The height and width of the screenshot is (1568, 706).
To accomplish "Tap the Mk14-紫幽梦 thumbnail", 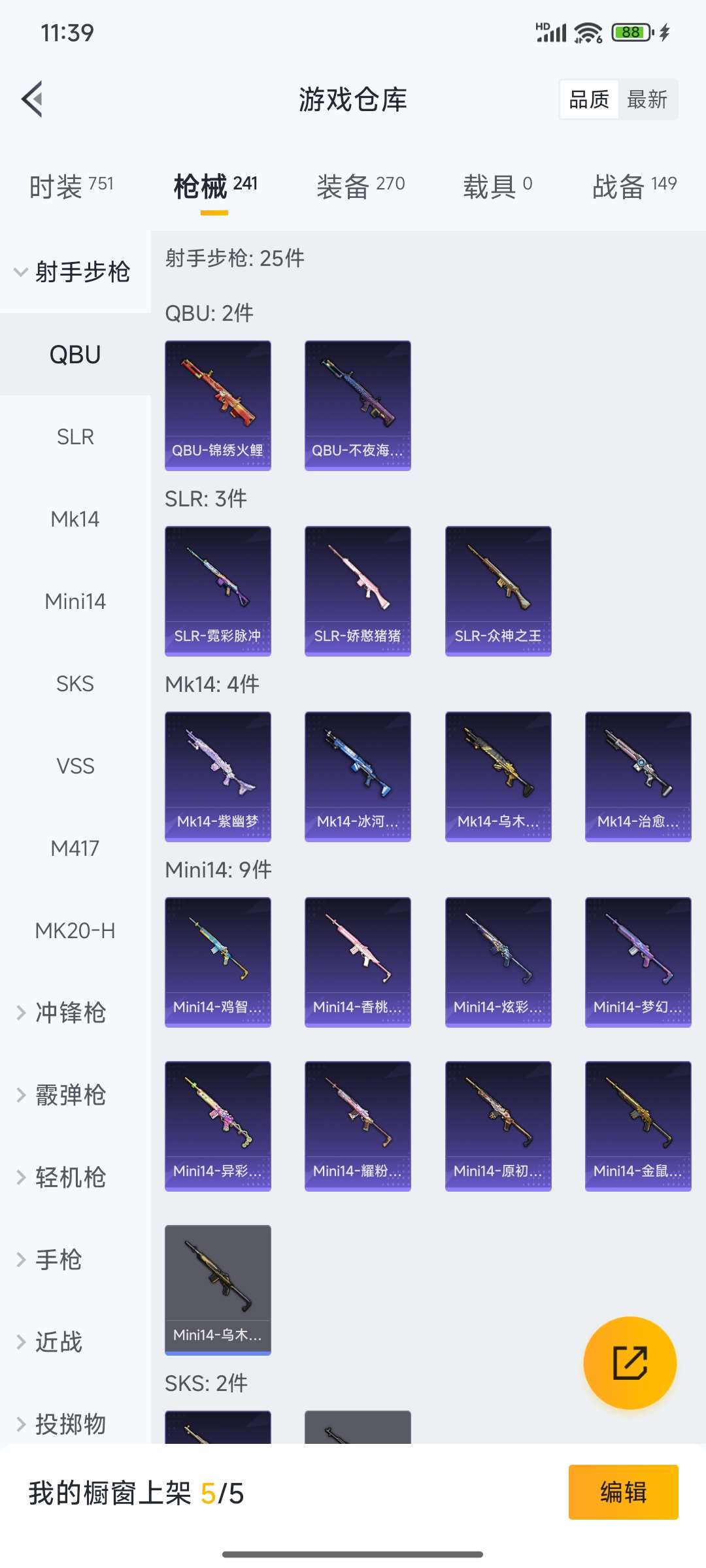I will pyautogui.click(x=218, y=774).
